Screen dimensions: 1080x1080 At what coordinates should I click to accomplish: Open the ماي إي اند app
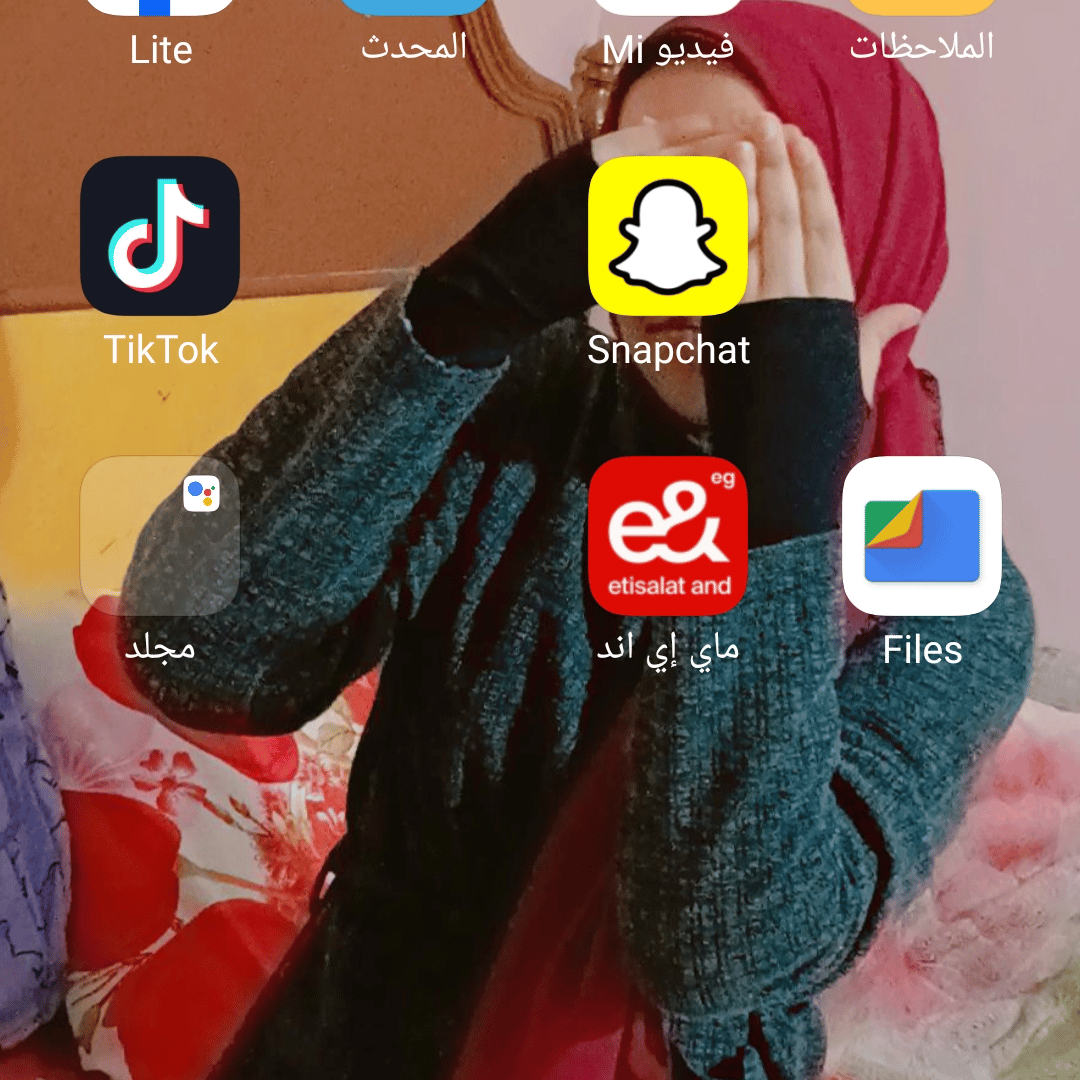(x=668, y=536)
